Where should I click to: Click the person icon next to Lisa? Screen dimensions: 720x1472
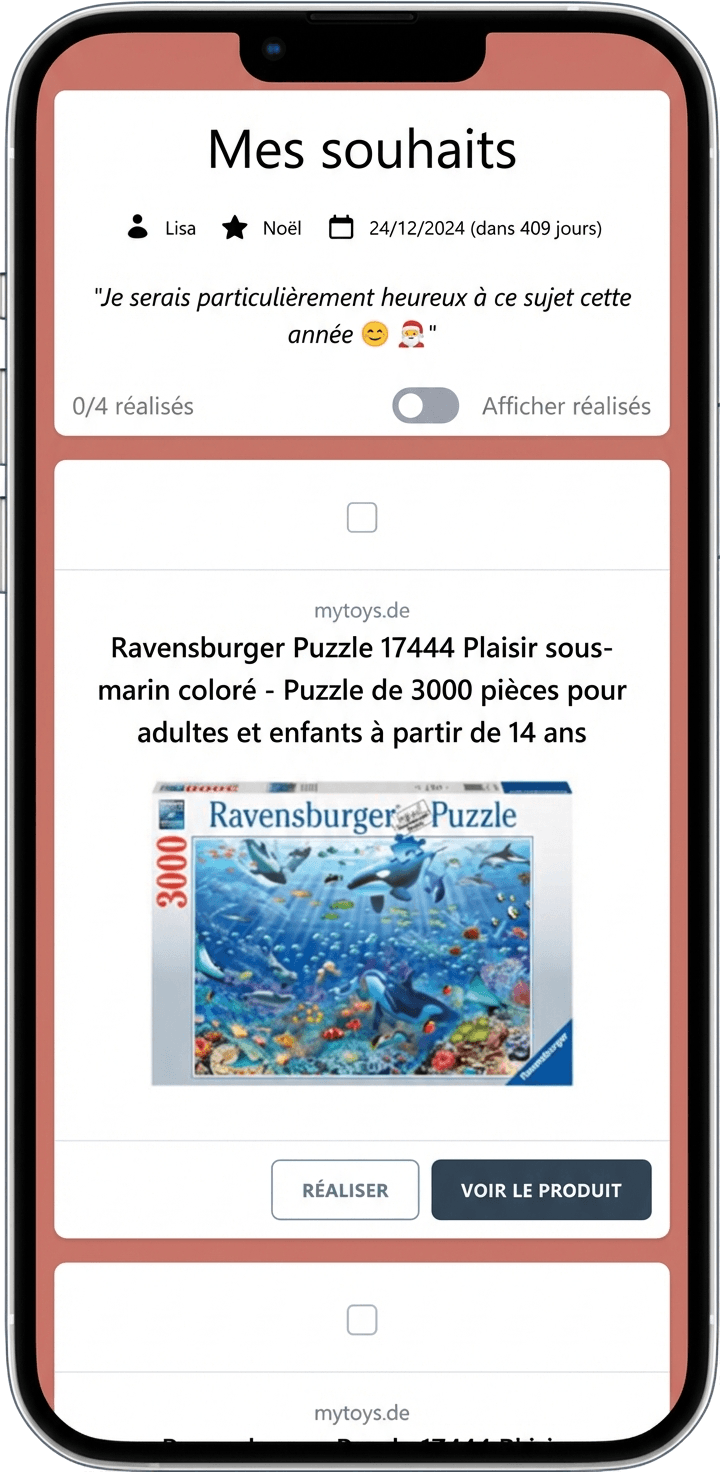tap(137, 227)
